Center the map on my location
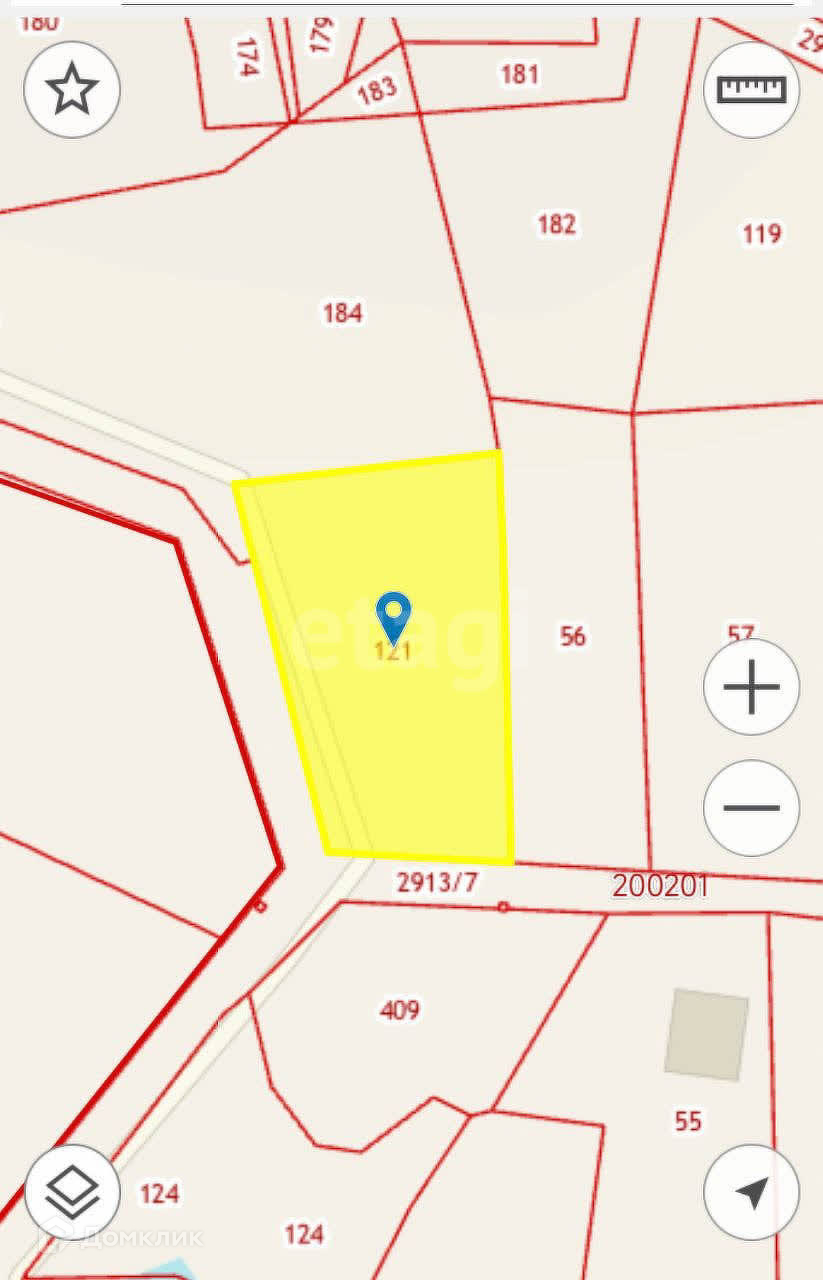This screenshot has width=823, height=1280. pyautogui.click(x=752, y=1193)
